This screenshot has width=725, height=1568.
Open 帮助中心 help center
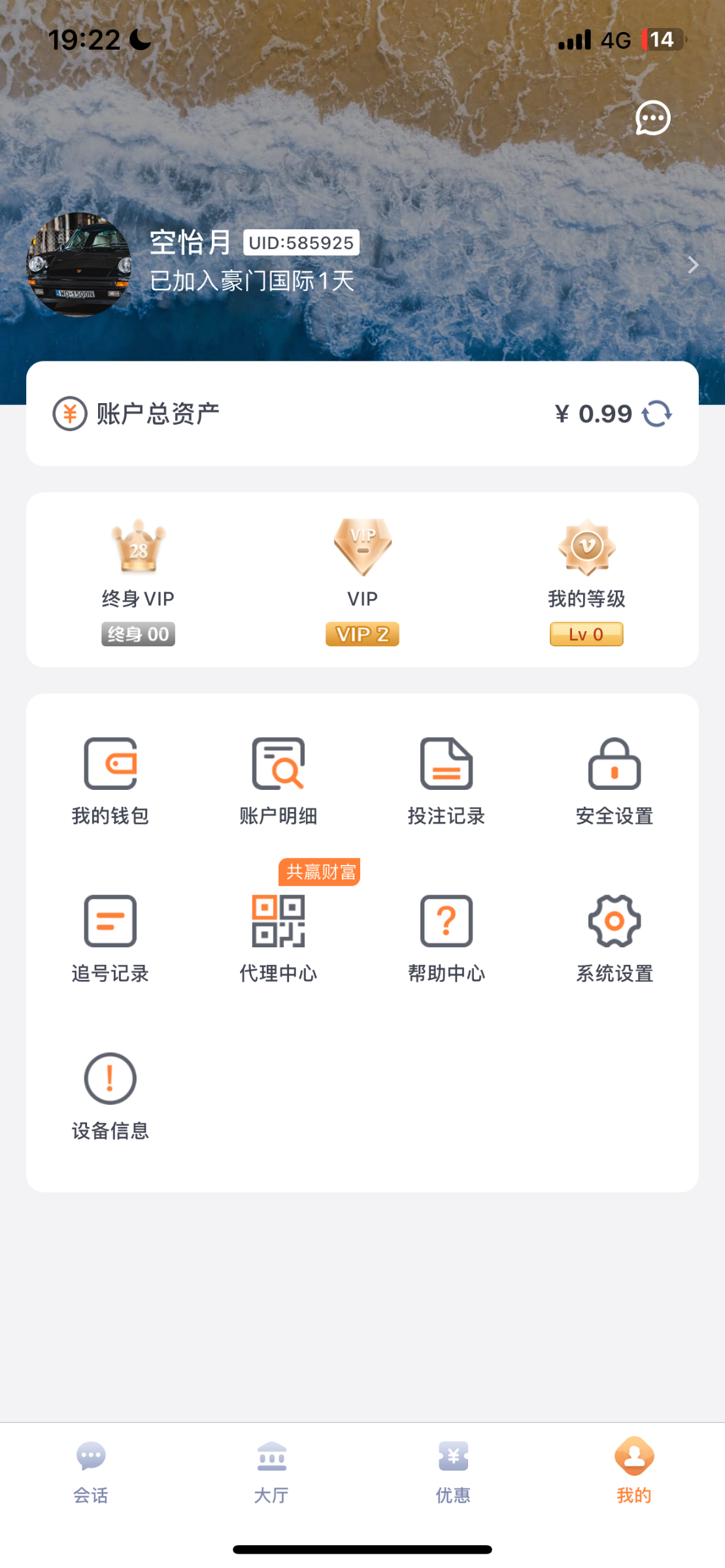[447, 937]
